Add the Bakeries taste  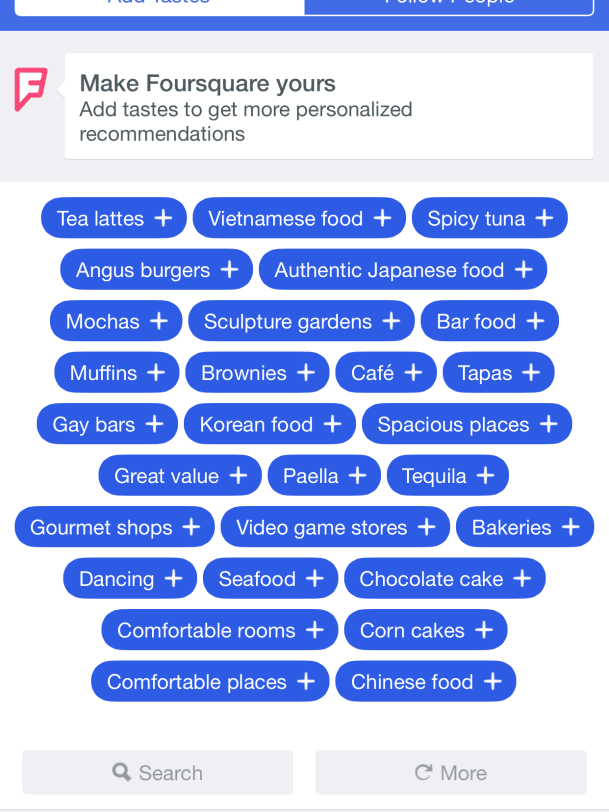[x=525, y=527]
